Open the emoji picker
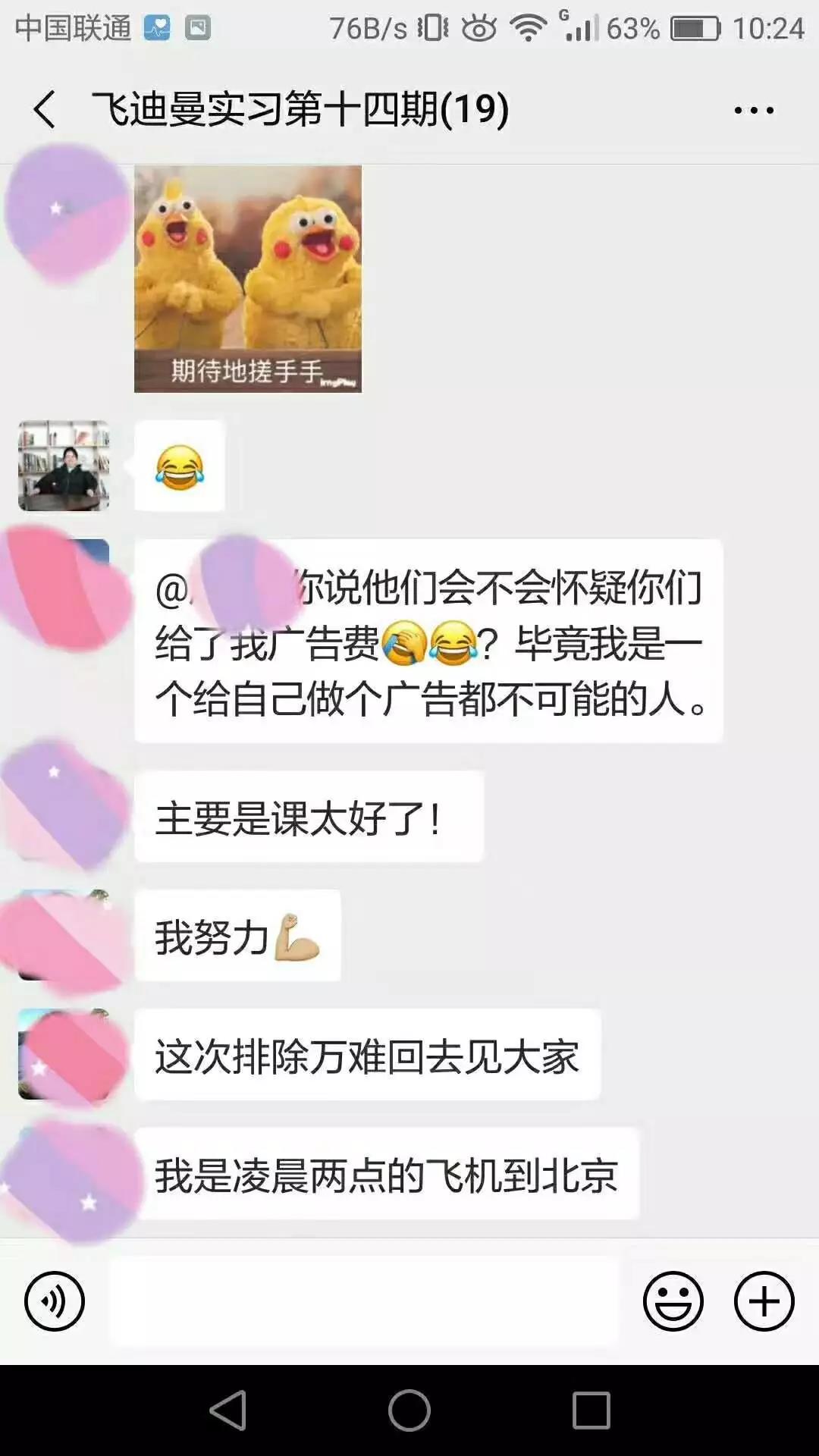Viewport: 819px width, 1456px height. pyautogui.click(x=673, y=1301)
